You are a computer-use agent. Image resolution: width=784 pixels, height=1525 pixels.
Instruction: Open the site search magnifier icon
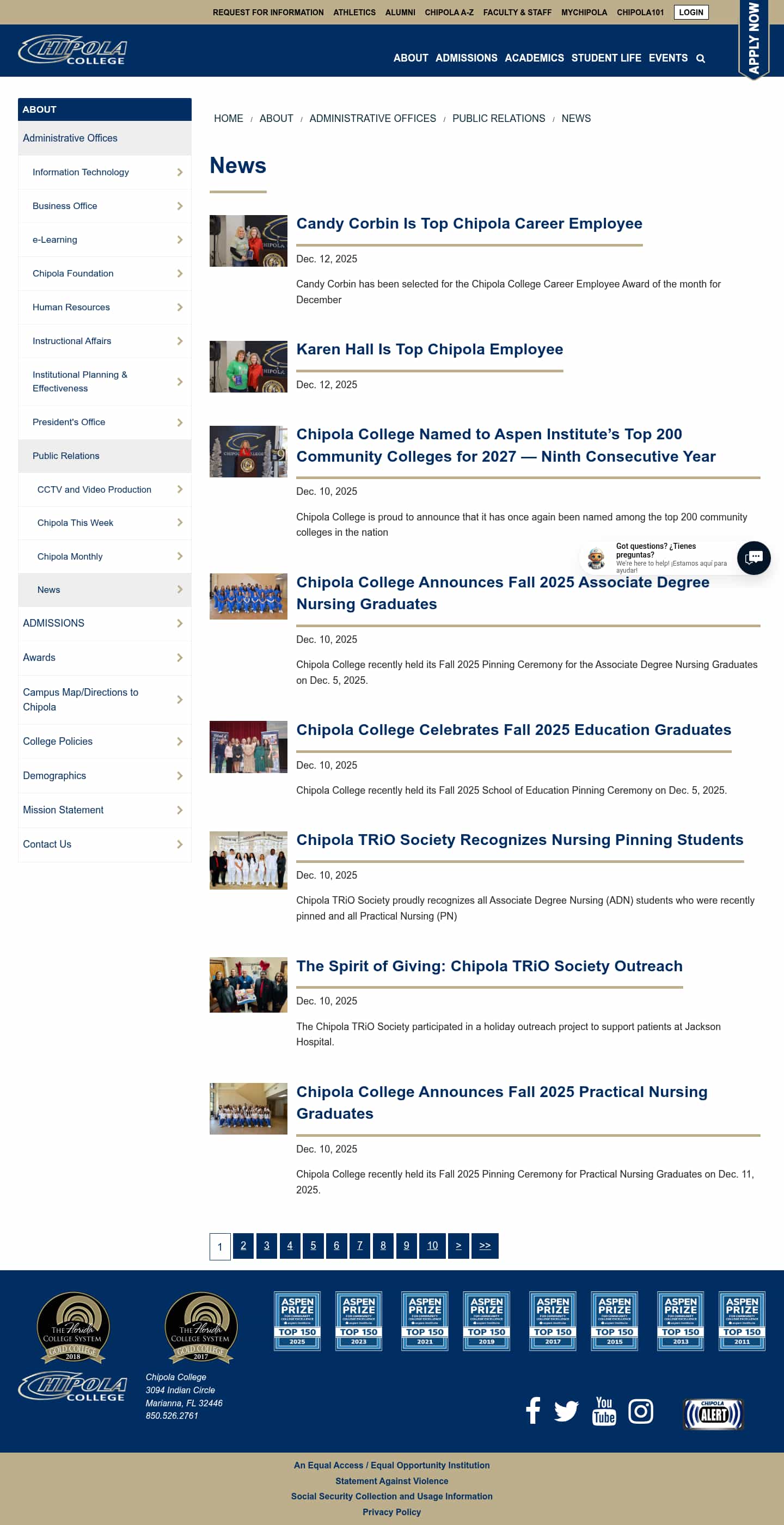coord(701,59)
